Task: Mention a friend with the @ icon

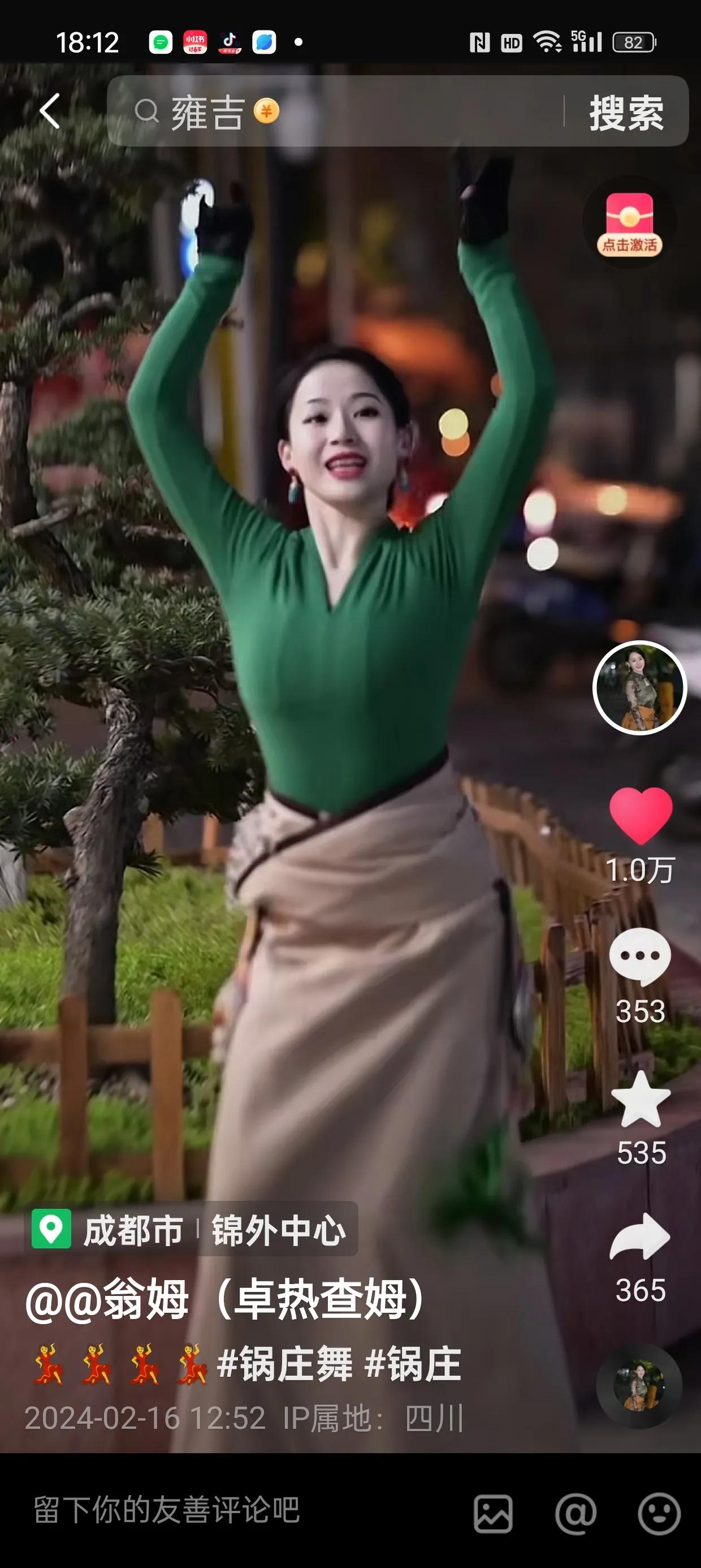Action: coord(575,1513)
